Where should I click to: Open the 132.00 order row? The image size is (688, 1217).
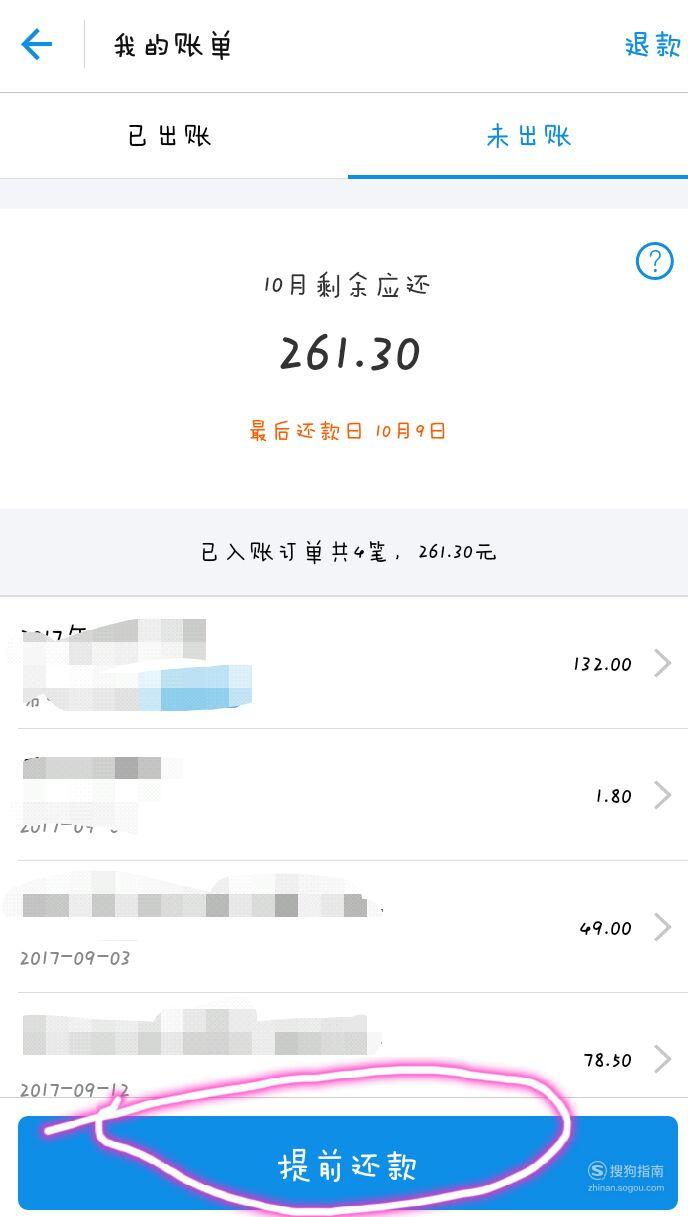pos(344,663)
